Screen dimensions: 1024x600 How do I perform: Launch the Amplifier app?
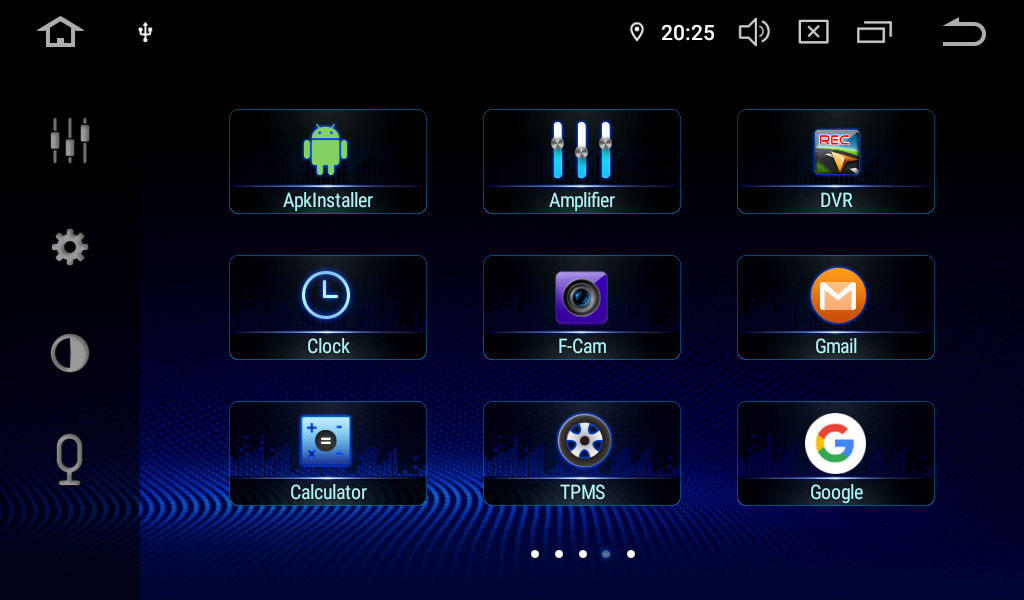(581, 161)
